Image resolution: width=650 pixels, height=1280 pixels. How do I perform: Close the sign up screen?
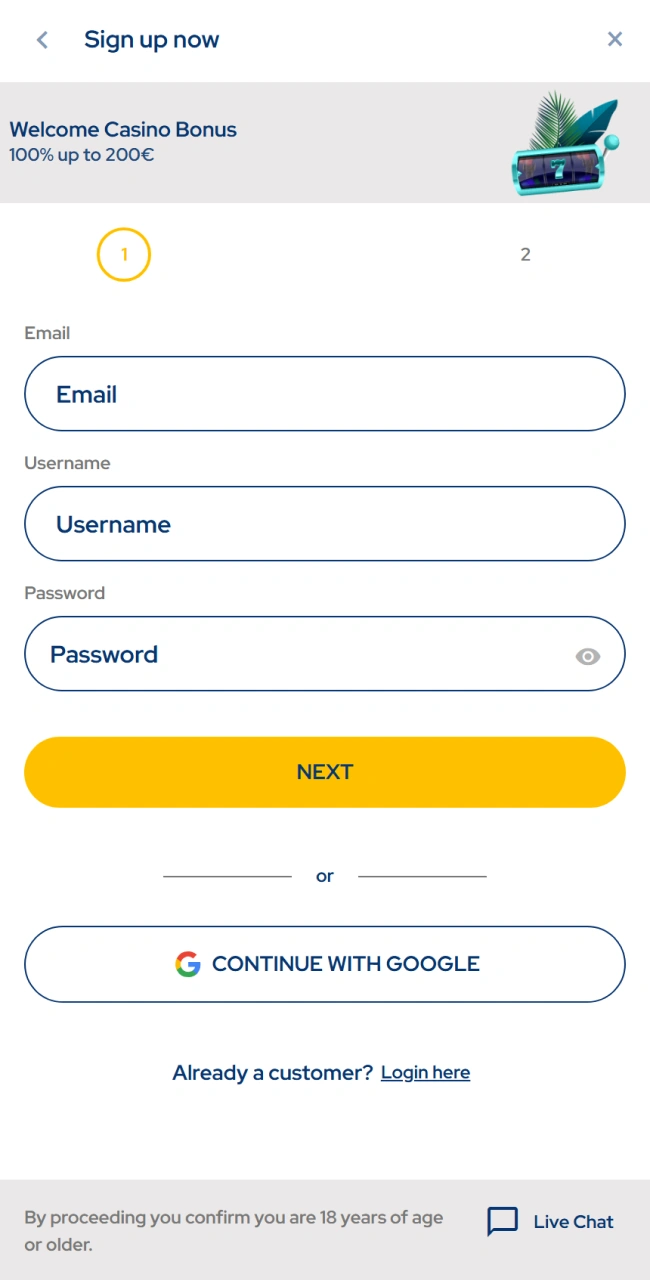pos(615,40)
